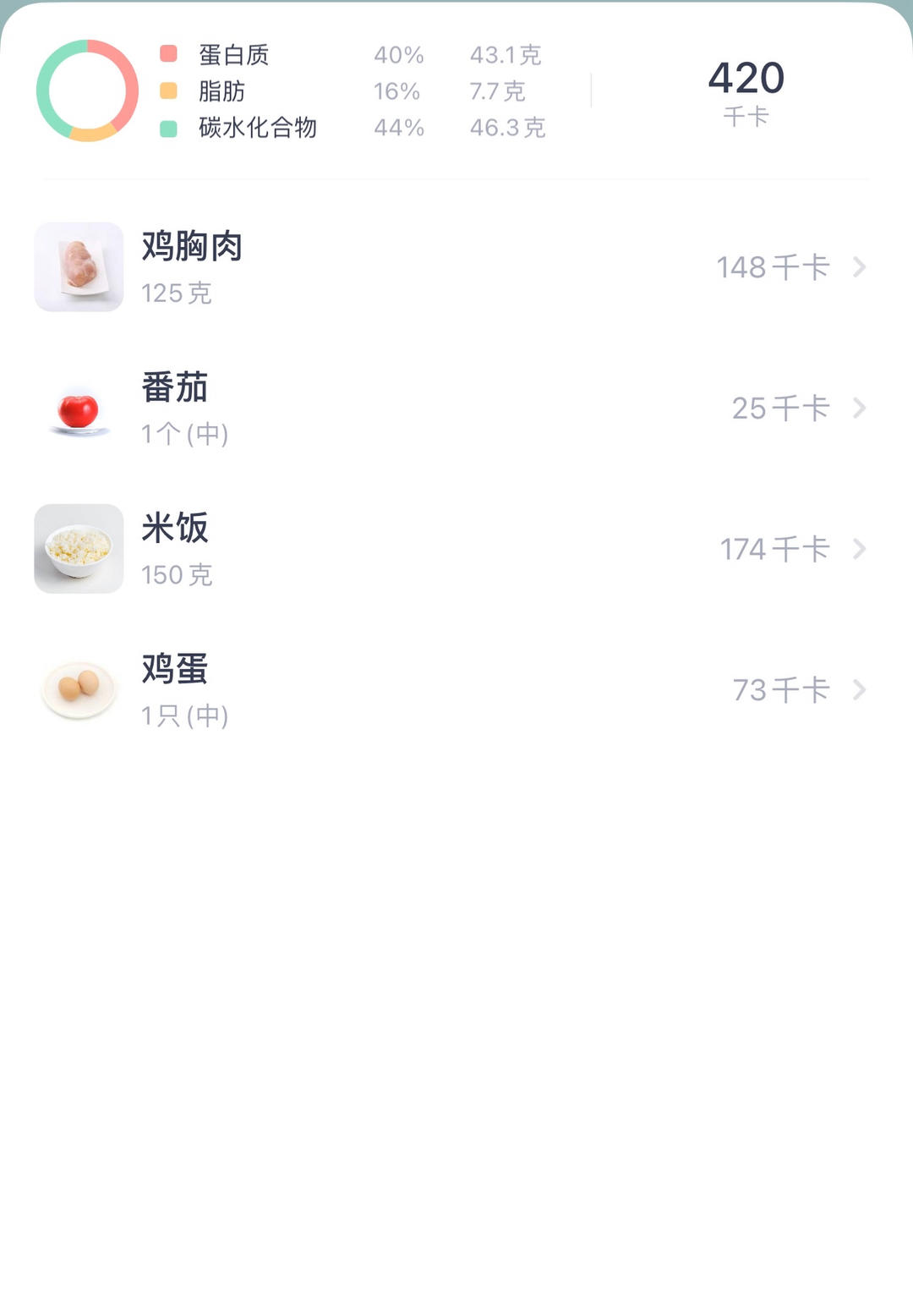Expand chicken breast details via its chevron
913x1316 pixels.
(859, 266)
